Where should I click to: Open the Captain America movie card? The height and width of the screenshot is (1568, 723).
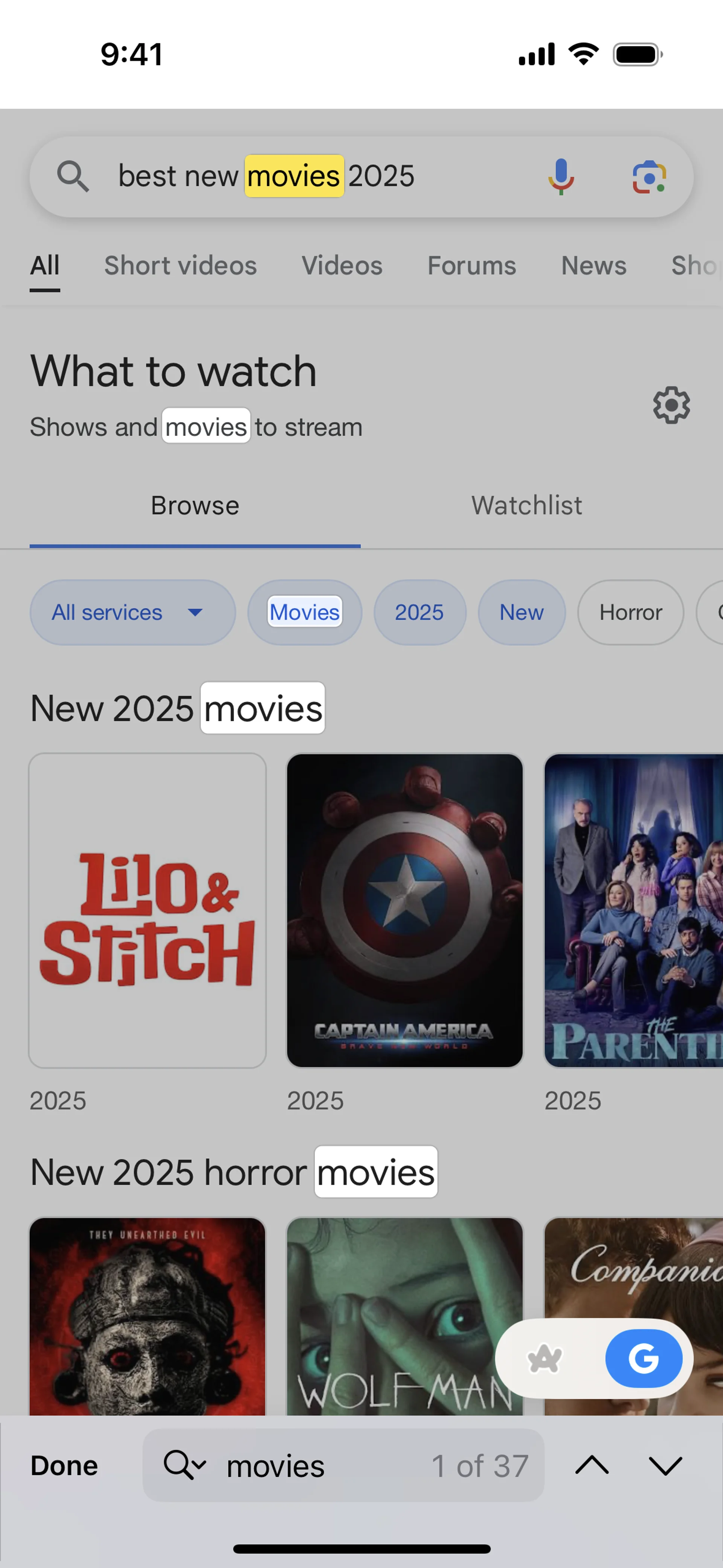tap(405, 910)
